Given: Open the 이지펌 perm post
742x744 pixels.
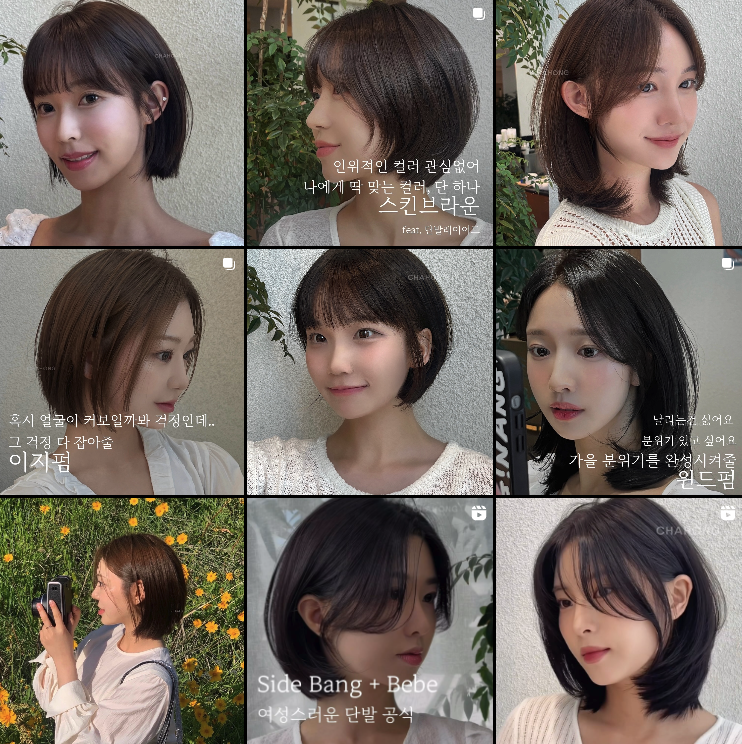Looking at the screenshot, I should [122, 371].
